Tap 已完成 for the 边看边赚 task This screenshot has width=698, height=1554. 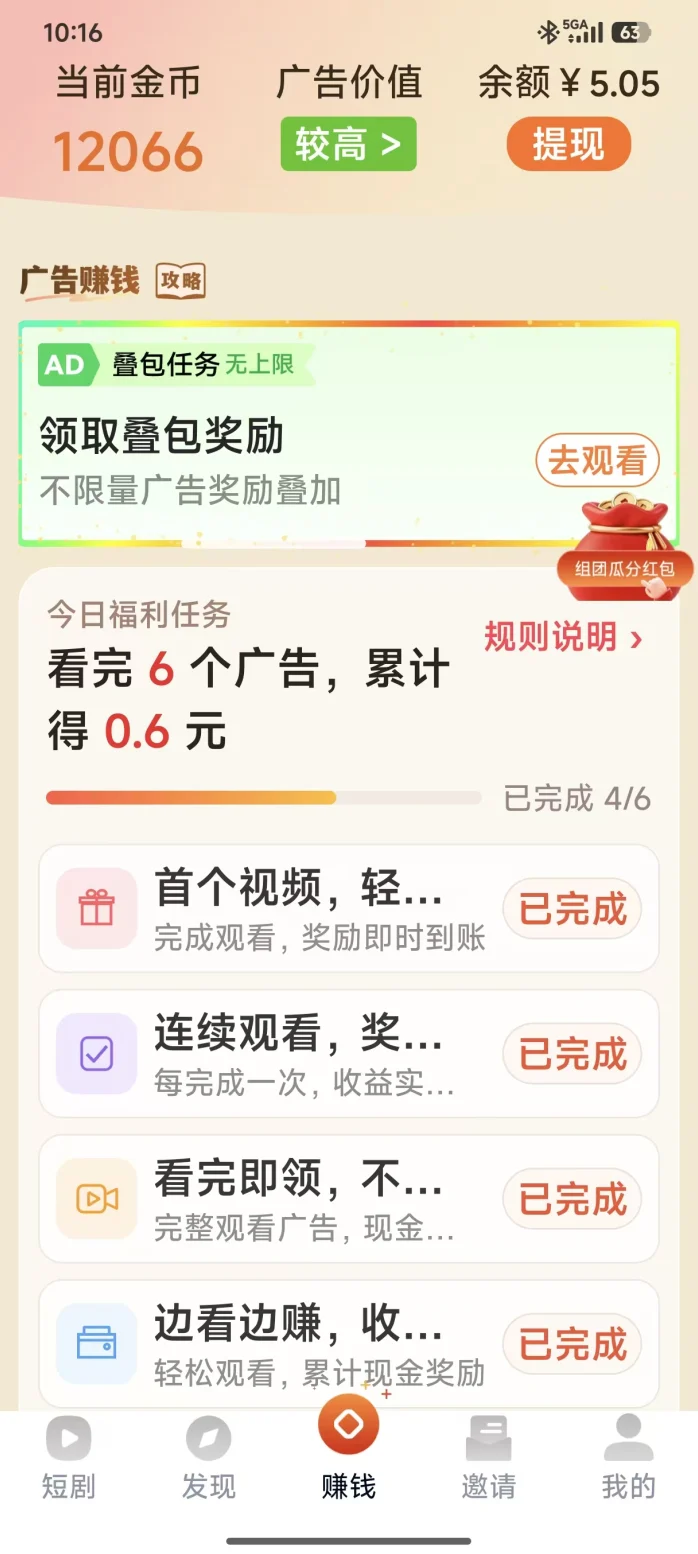tap(572, 1344)
